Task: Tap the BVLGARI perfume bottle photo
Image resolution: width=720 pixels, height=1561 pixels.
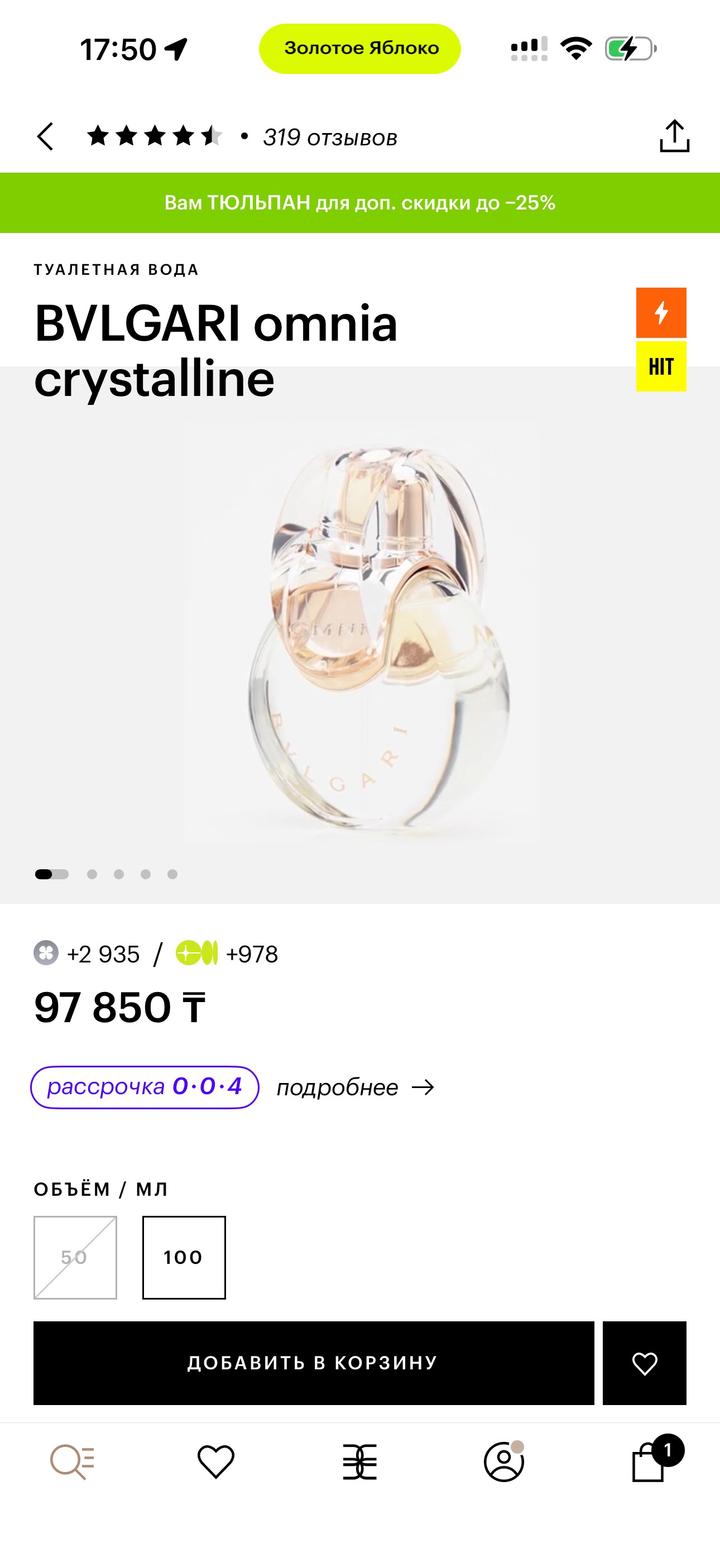Action: tap(360, 630)
